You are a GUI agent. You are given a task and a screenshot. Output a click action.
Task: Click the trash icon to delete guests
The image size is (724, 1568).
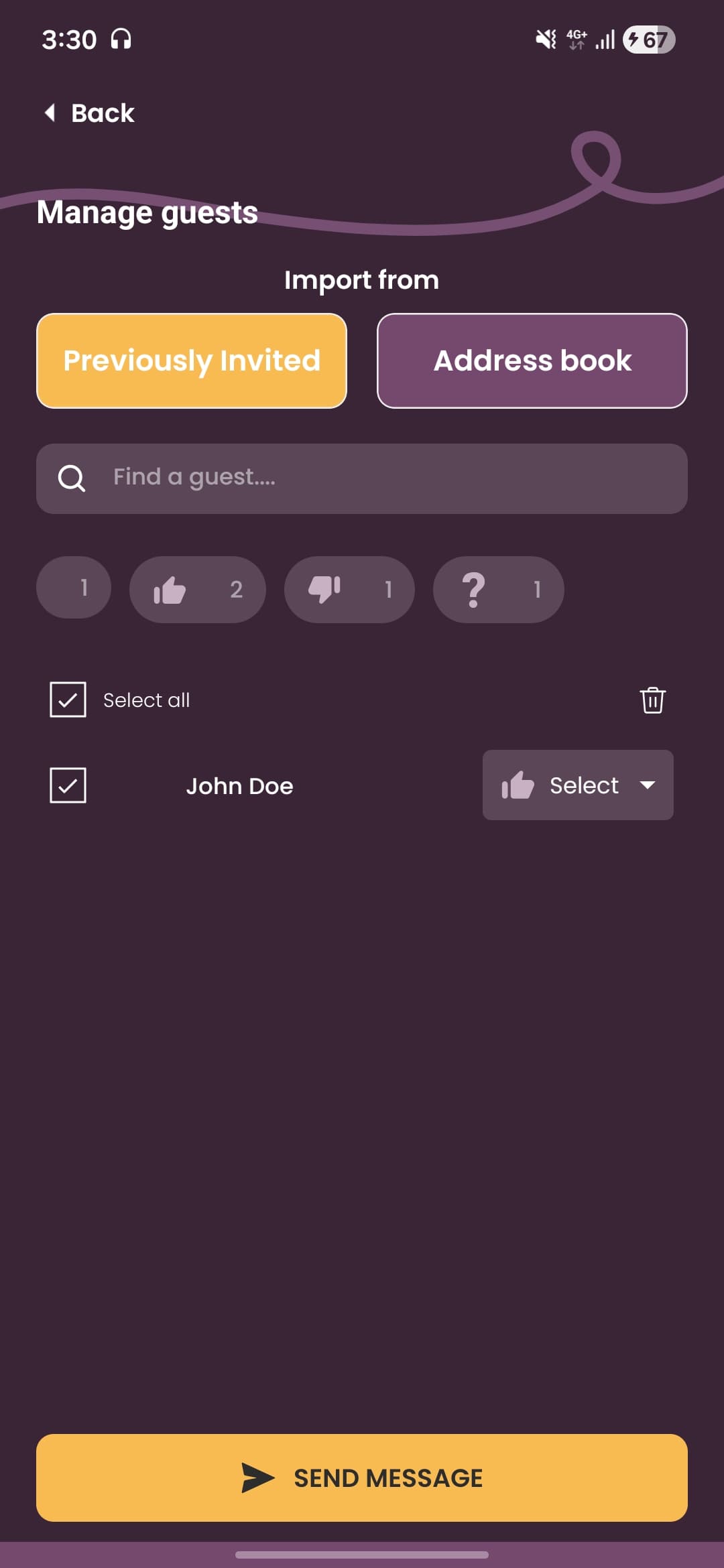pos(651,699)
